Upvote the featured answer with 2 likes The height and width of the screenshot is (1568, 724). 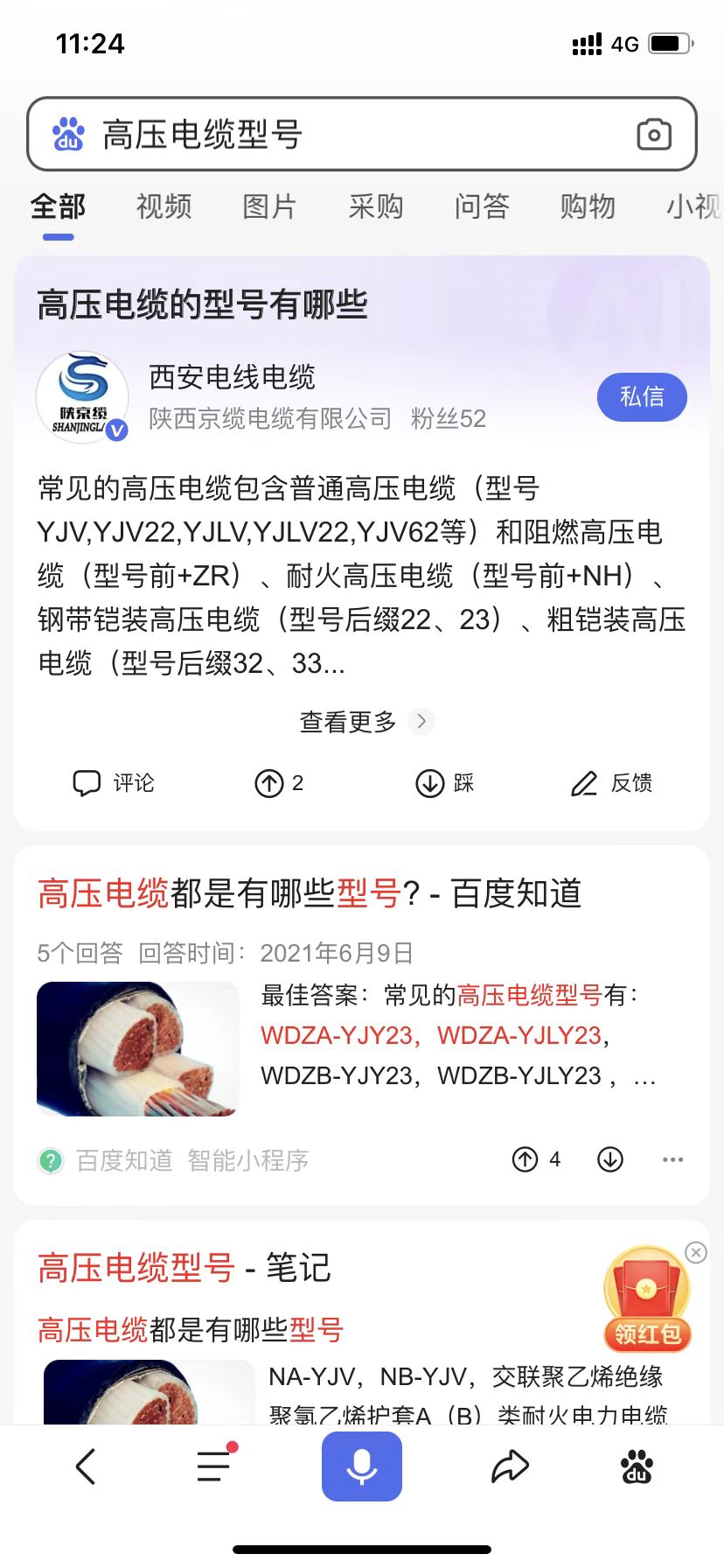[279, 783]
